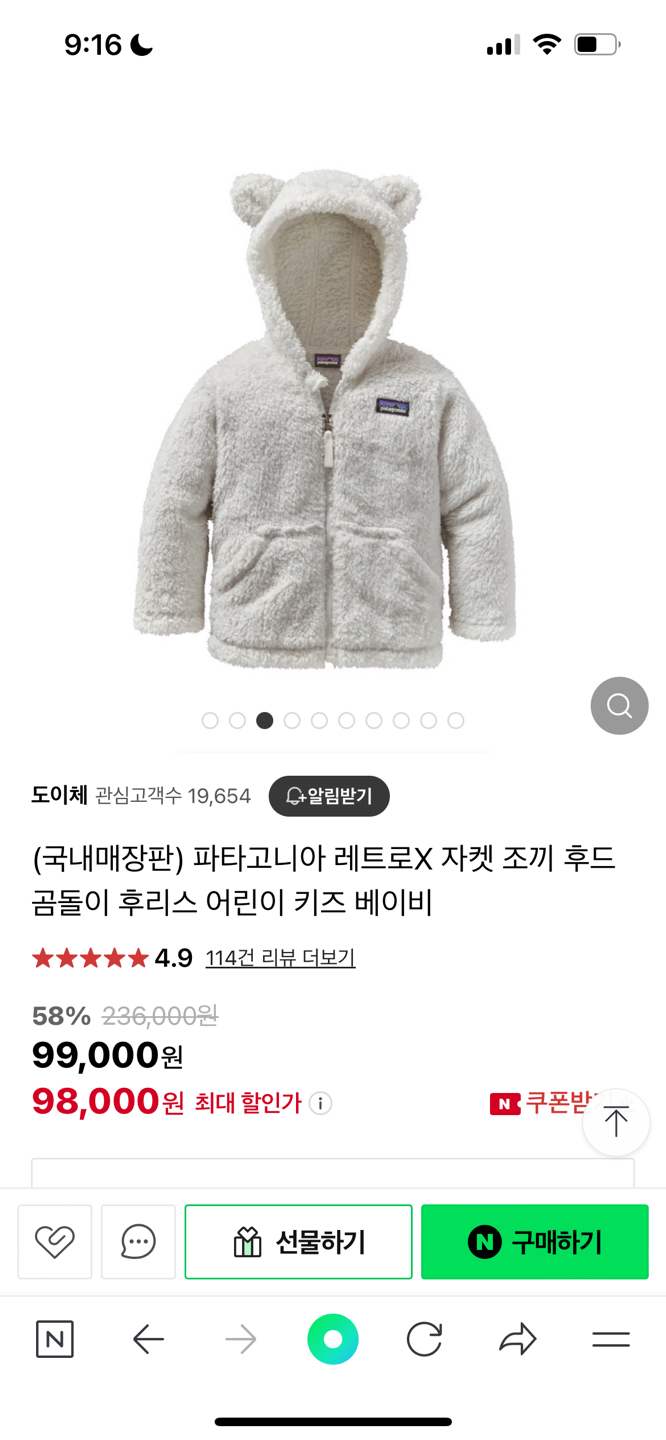666x1440 pixels.
Task: Open the browser hamburger menu
Action: click(x=610, y=1339)
